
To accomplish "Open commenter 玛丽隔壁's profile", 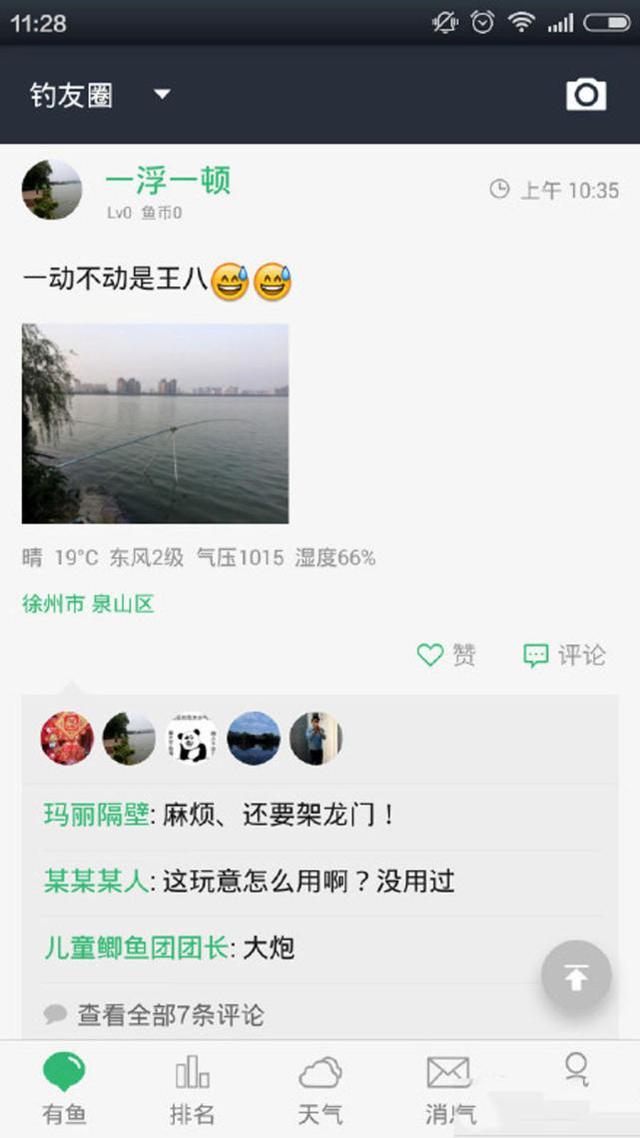I will pos(97,815).
